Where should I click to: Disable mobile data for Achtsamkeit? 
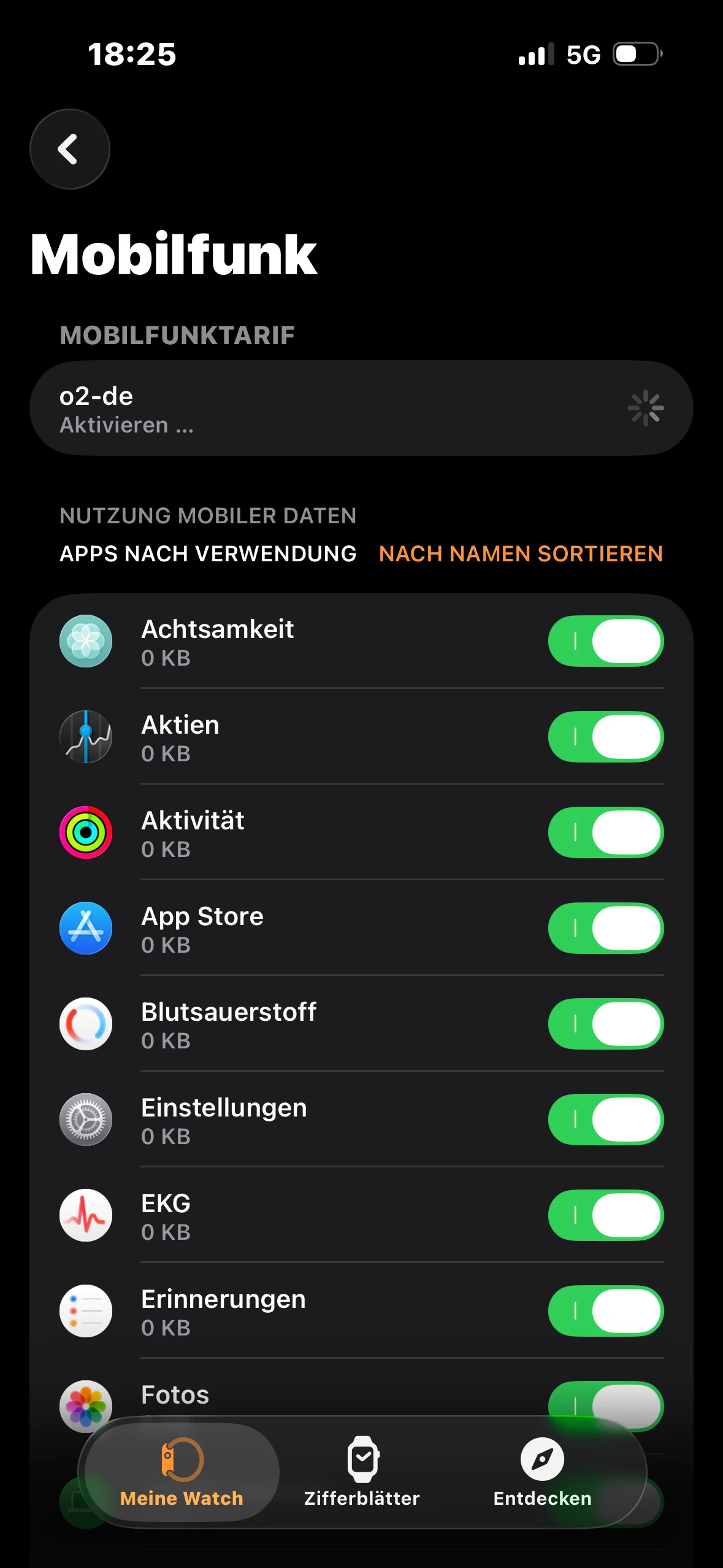point(605,642)
